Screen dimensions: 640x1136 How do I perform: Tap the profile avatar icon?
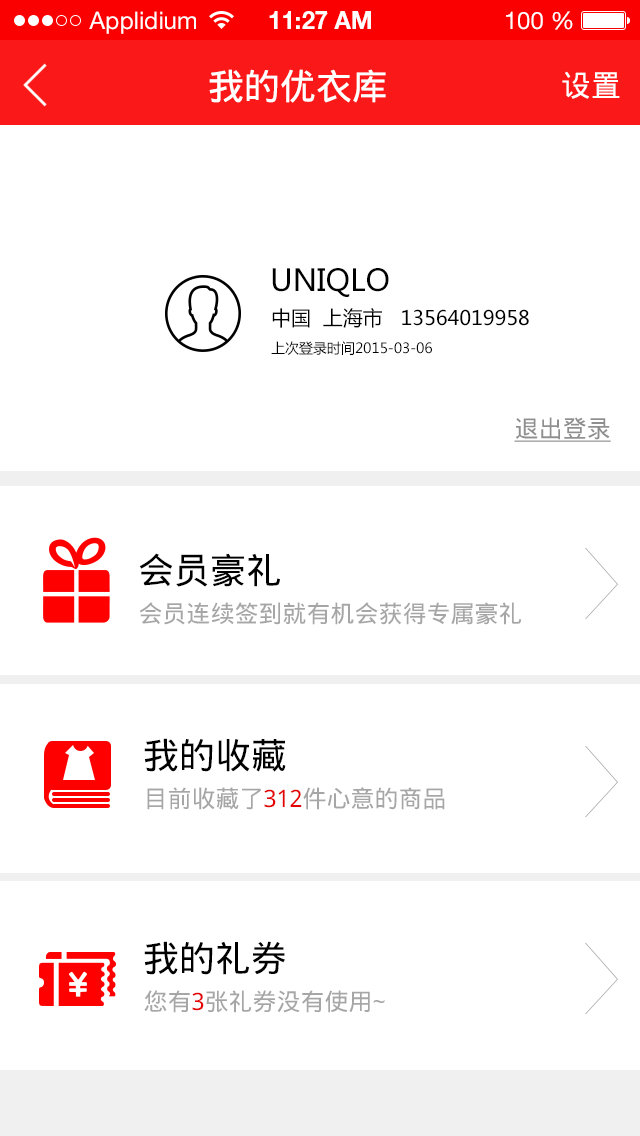click(203, 314)
